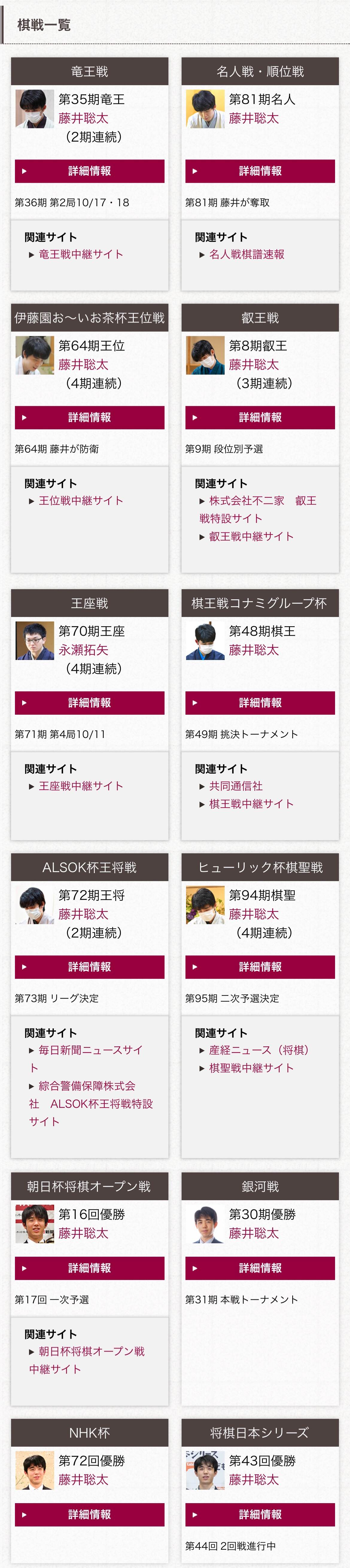Open the 王座戦中継サイト link
The height and width of the screenshot is (1568, 350).
[80, 786]
